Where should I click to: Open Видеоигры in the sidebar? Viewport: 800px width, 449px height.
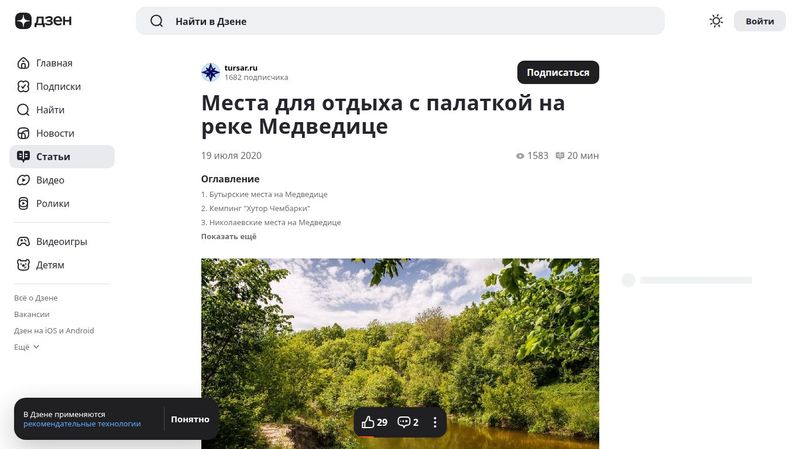[61, 242]
